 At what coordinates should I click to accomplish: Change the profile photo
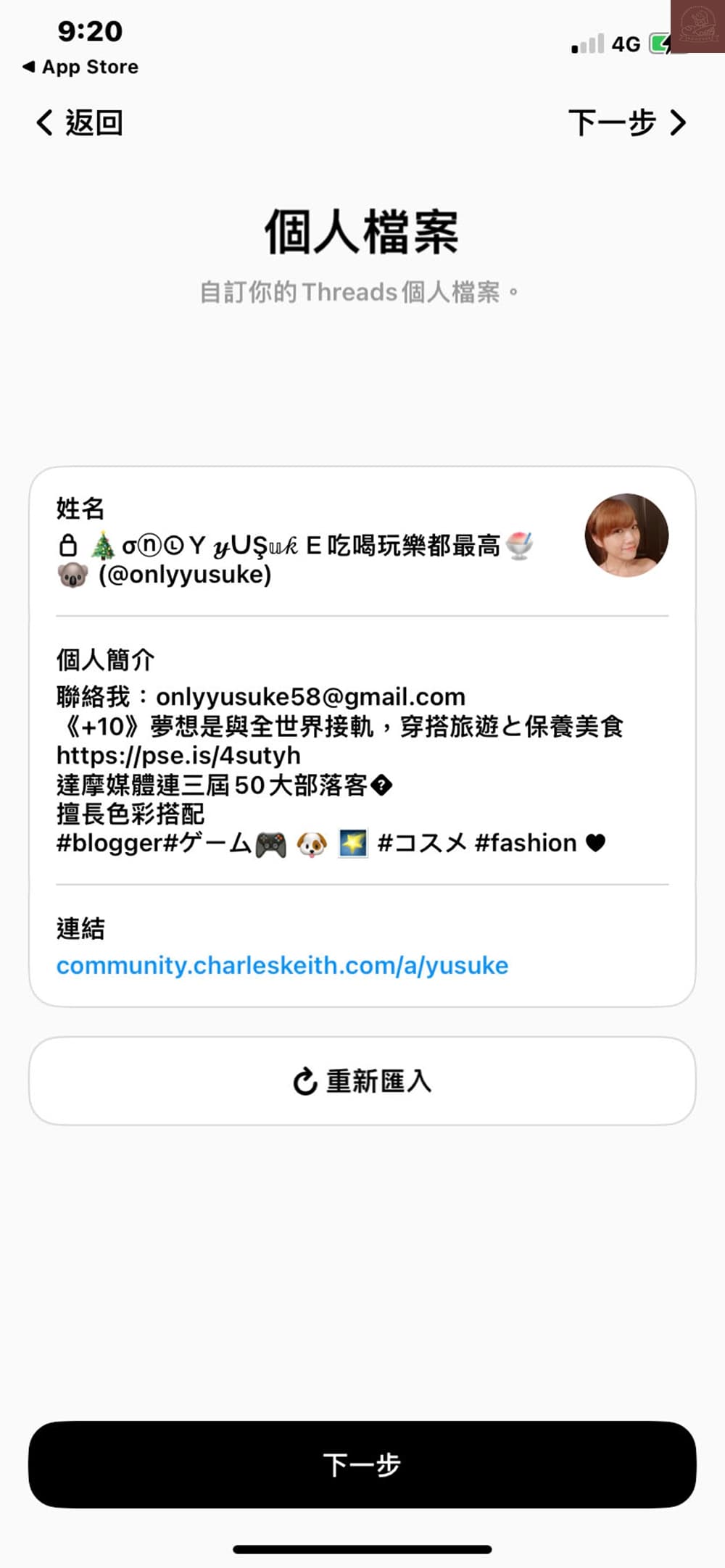point(626,535)
